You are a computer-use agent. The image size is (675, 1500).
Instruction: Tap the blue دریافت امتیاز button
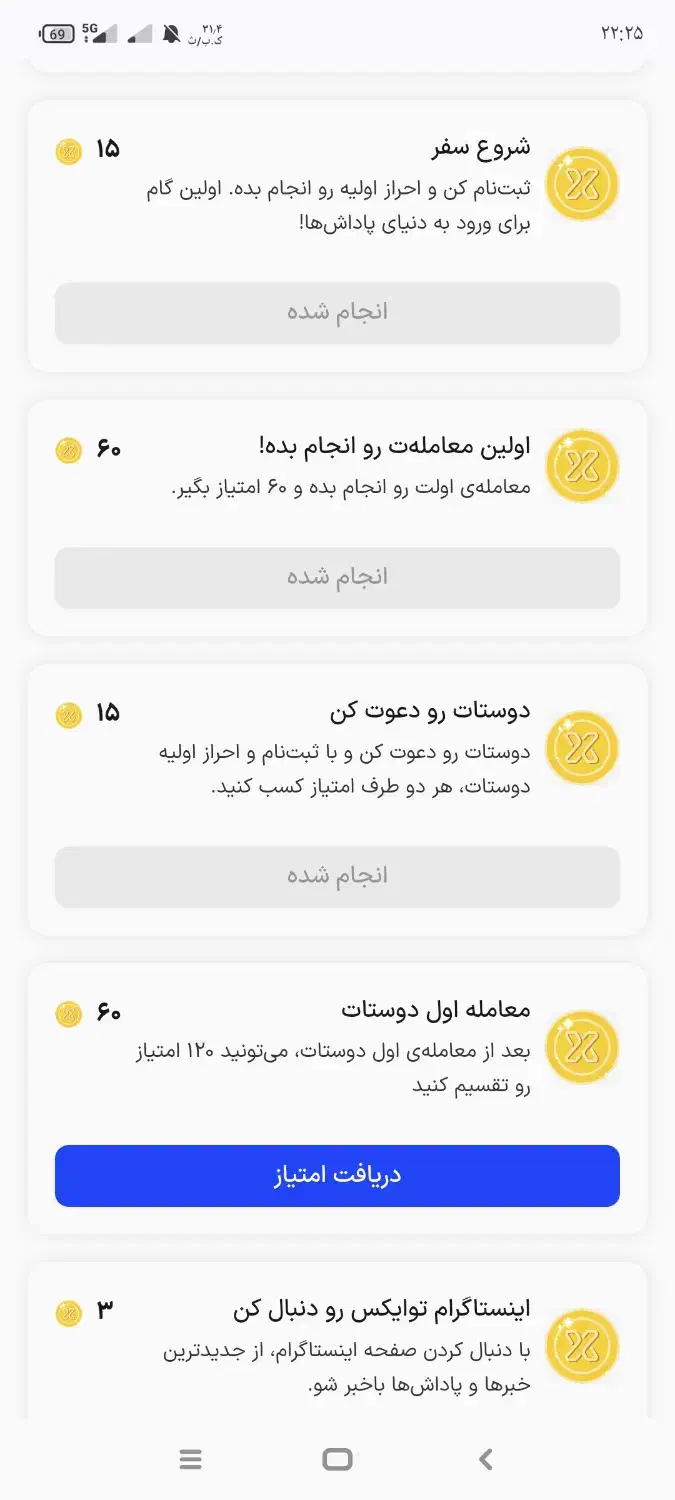click(337, 1175)
